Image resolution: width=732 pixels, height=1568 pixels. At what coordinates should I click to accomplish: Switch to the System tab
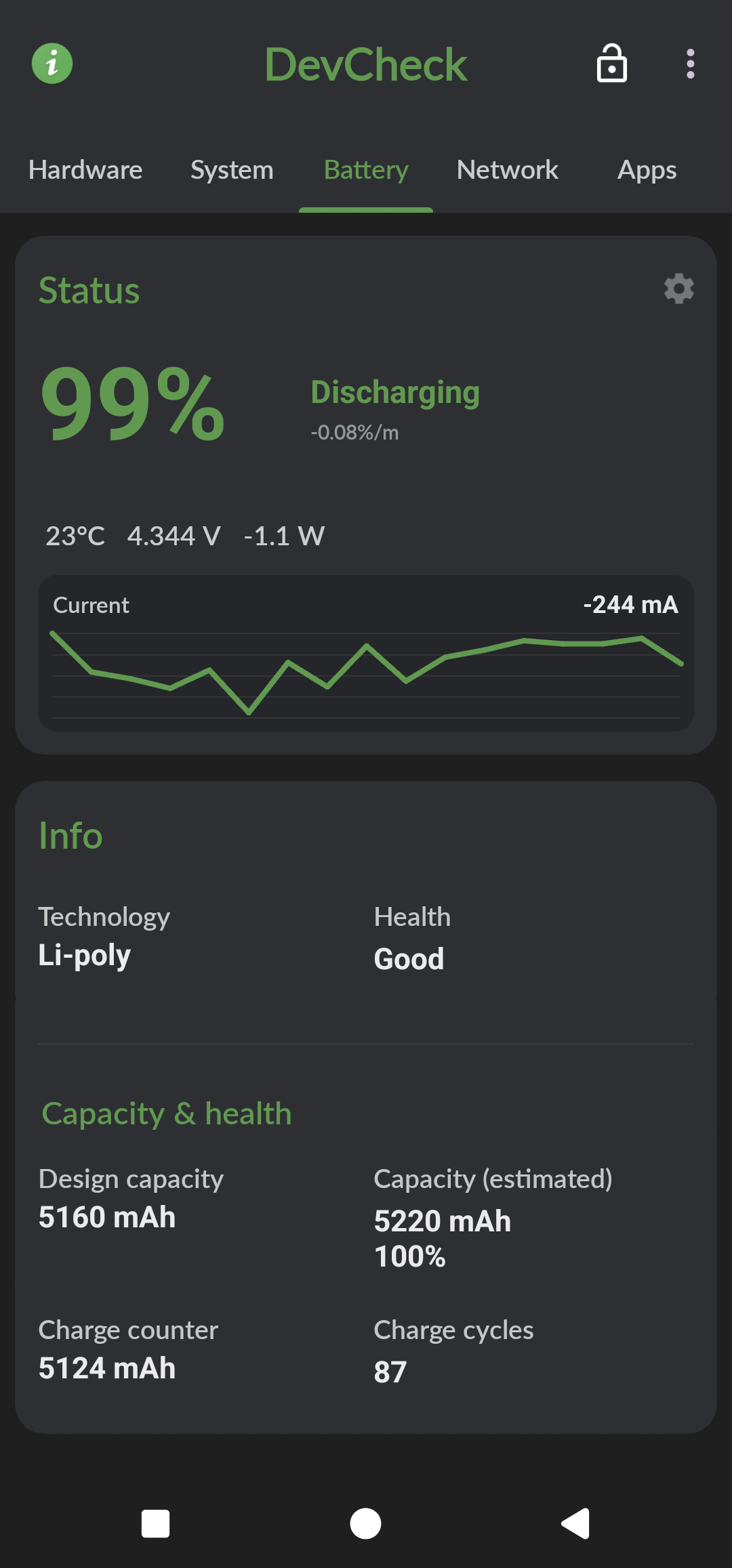coord(232,170)
